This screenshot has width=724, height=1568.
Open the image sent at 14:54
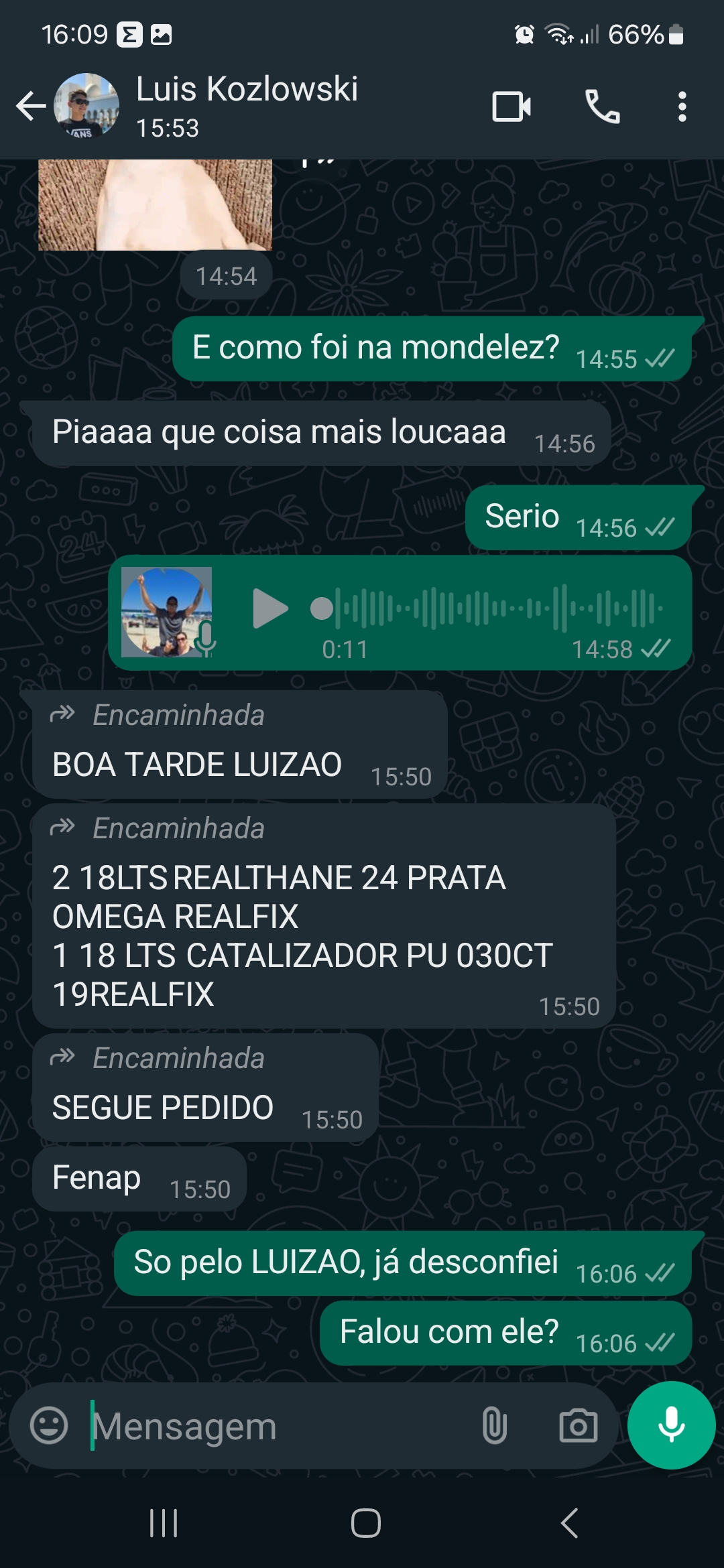[x=155, y=204]
